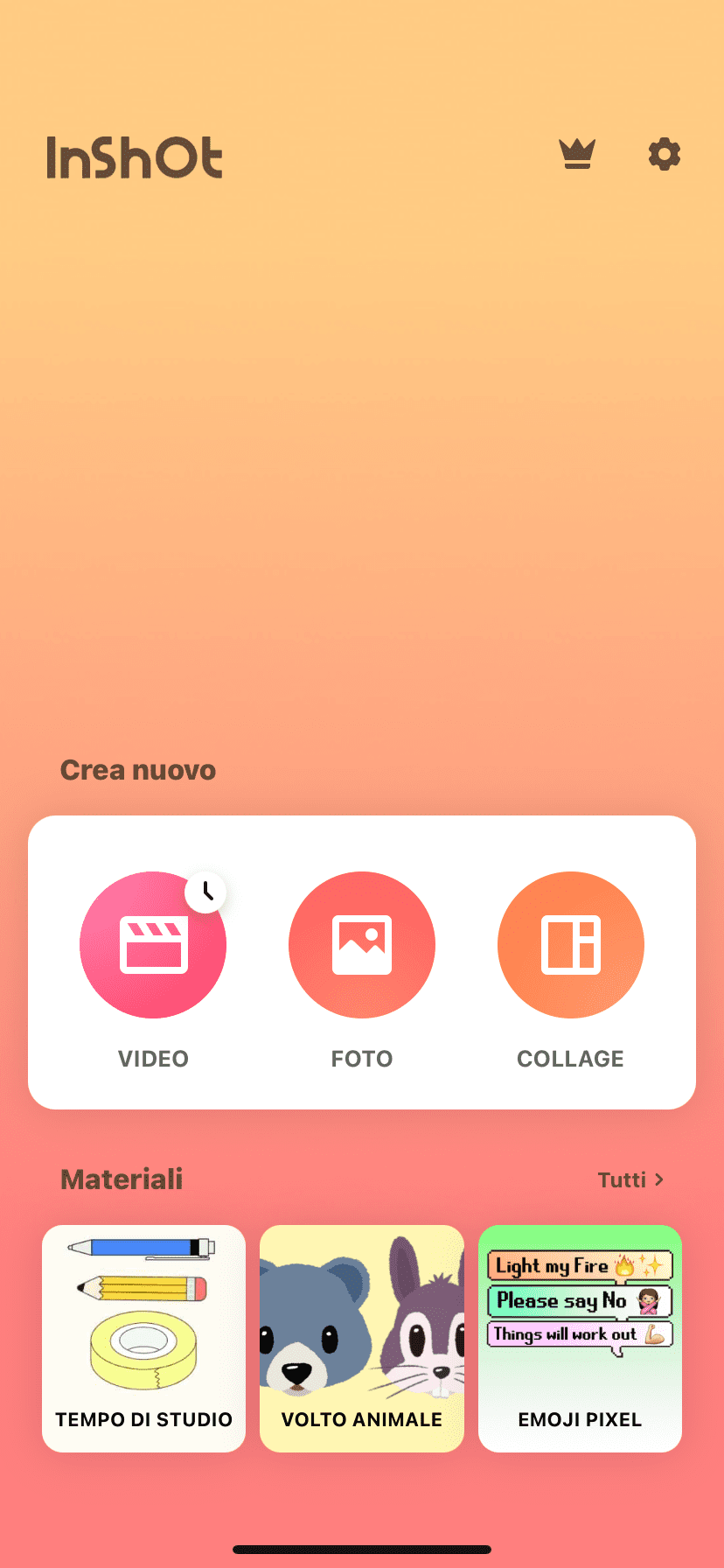Open settings gear icon

coord(664,155)
